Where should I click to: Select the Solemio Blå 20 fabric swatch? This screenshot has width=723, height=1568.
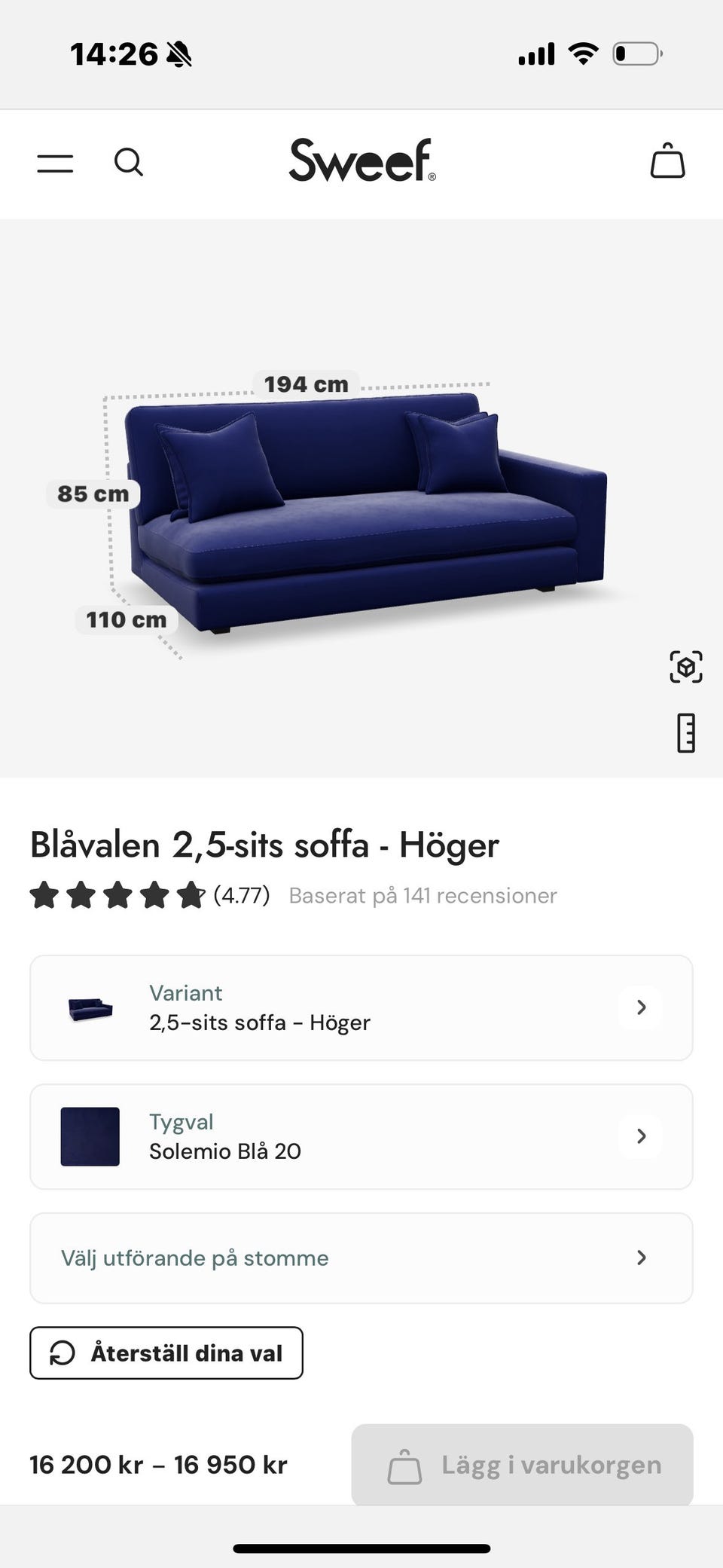(90, 1136)
